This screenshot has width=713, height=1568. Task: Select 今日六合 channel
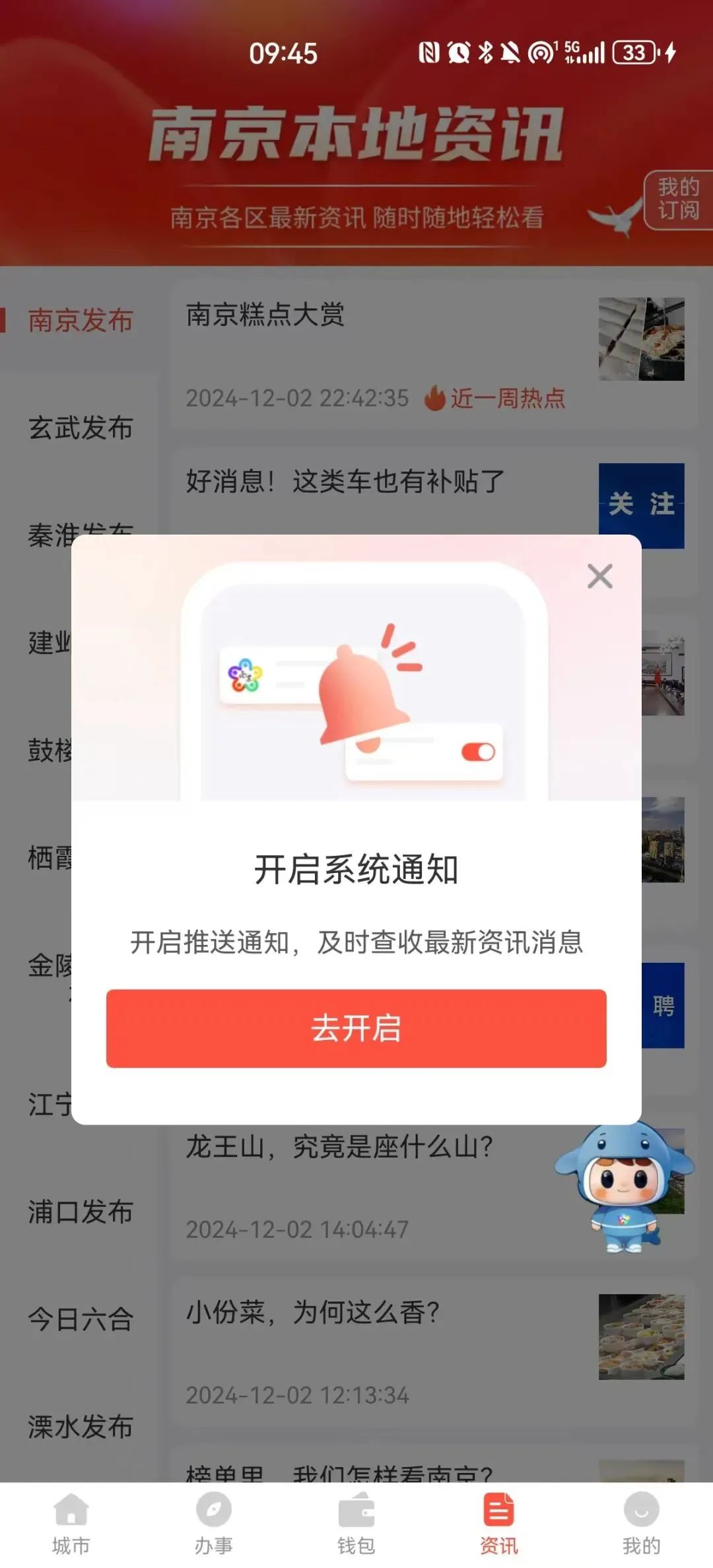(x=81, y=1319)
